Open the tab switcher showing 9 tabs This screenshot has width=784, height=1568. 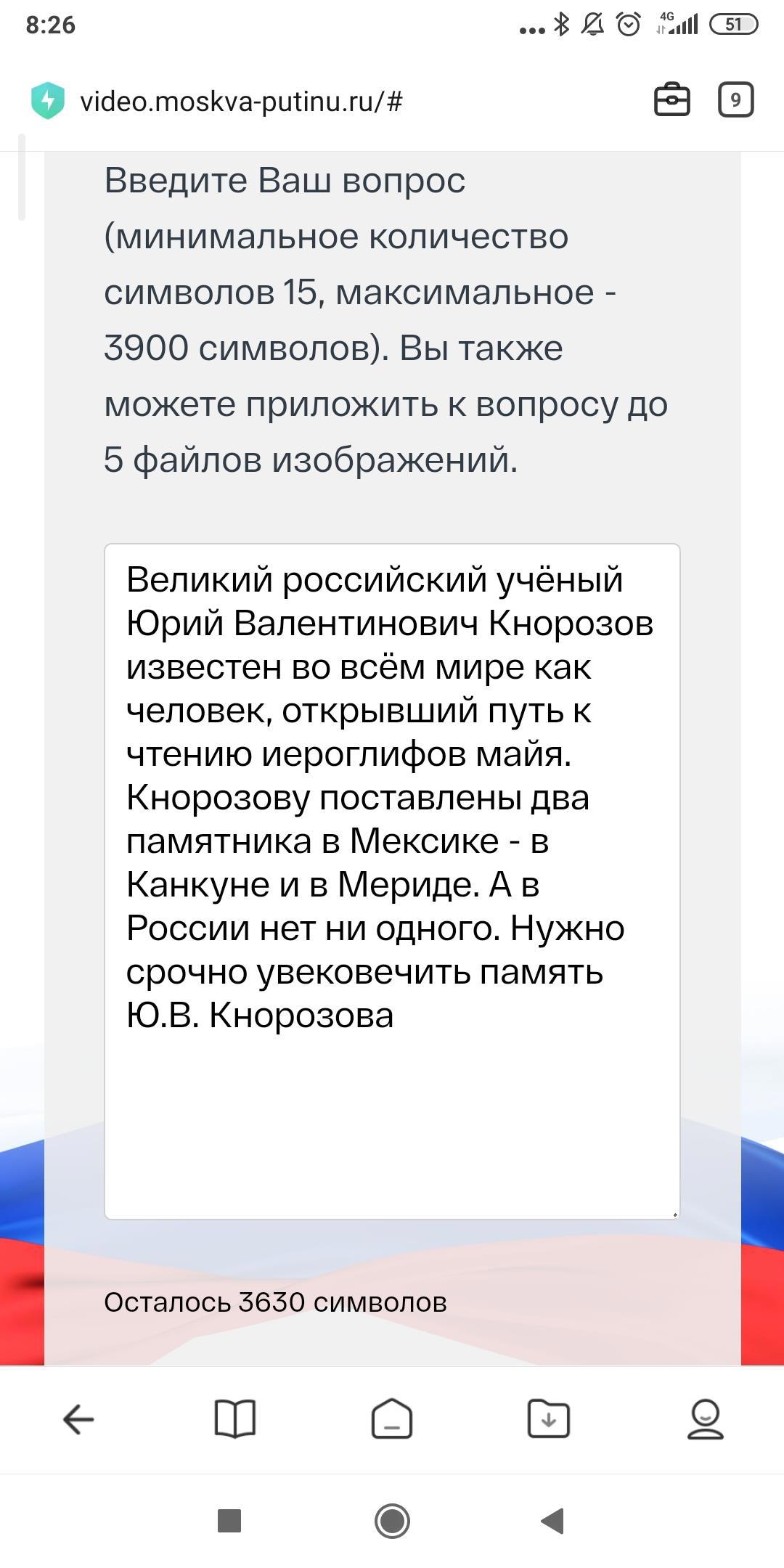735,100
